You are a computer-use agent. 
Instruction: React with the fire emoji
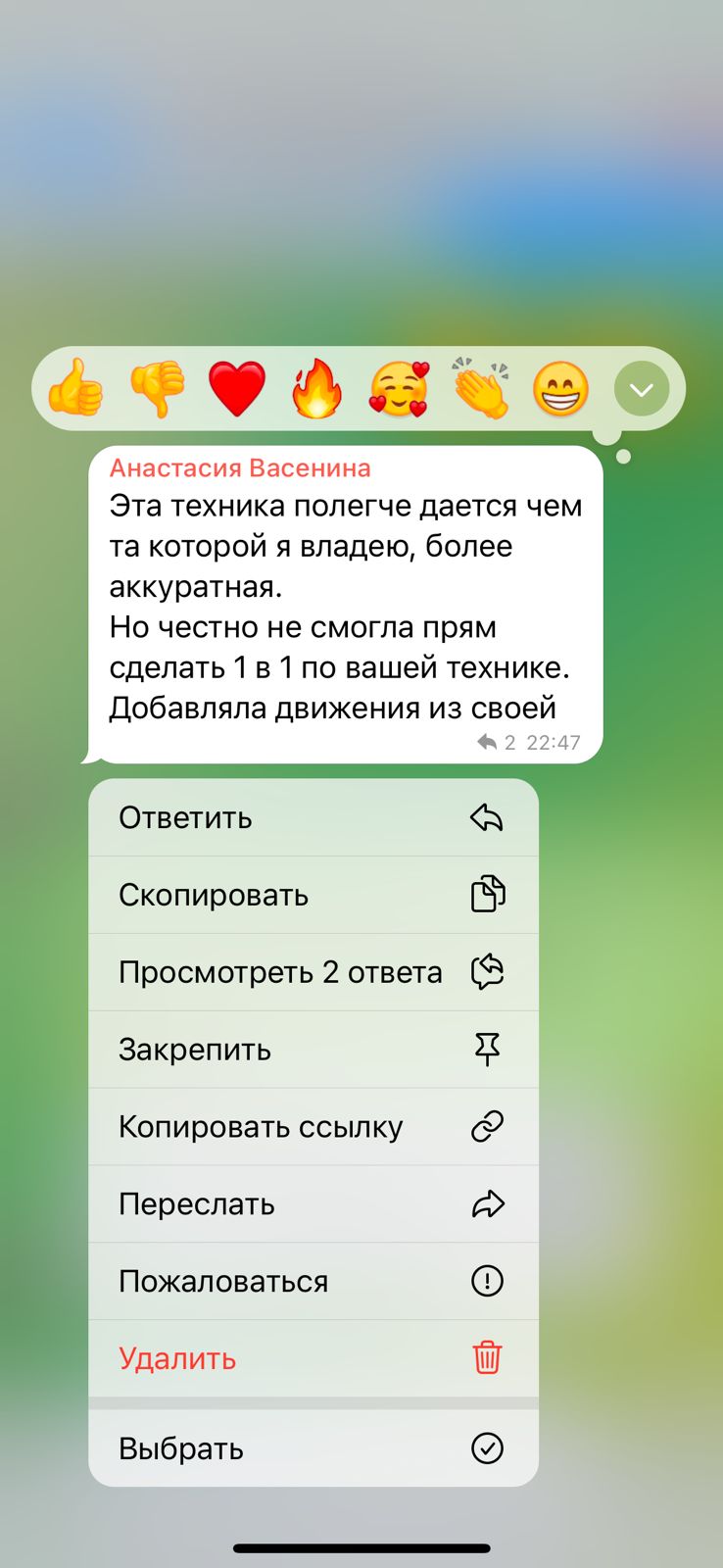point(317,388)
